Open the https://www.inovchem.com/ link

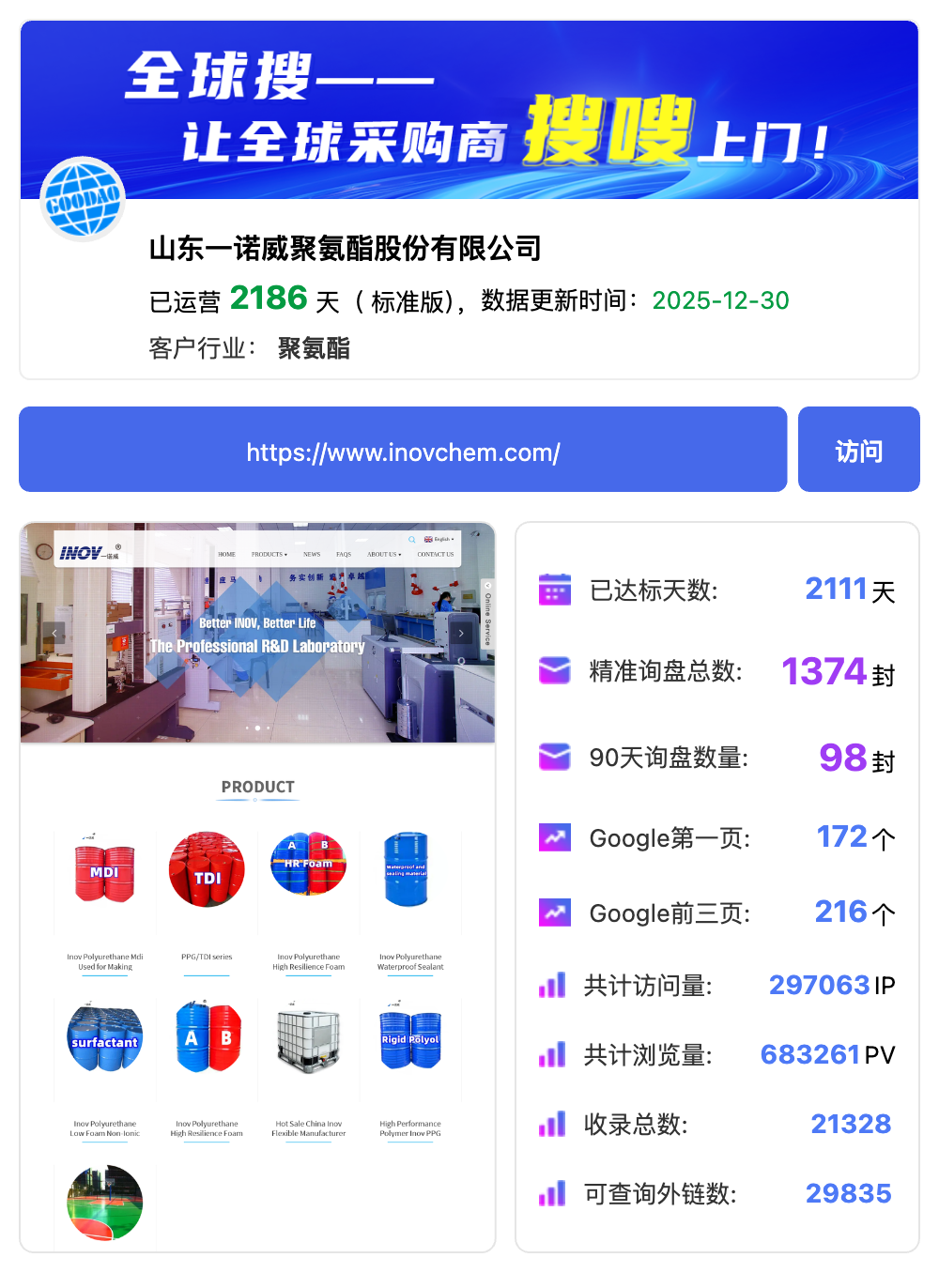point(403,452)
